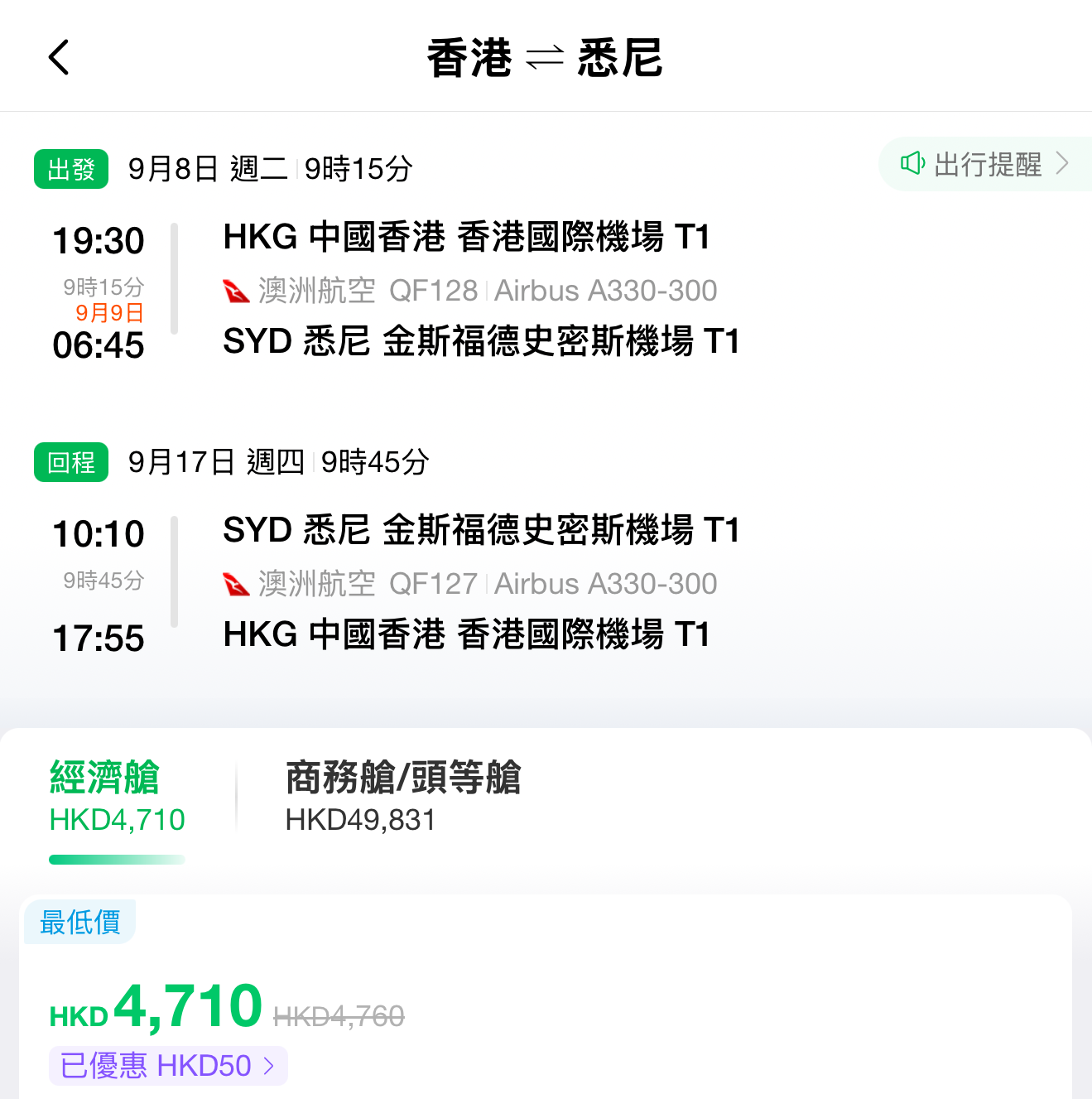Switch to the 商務艙/頭等艙 tab

coord(403,797)
